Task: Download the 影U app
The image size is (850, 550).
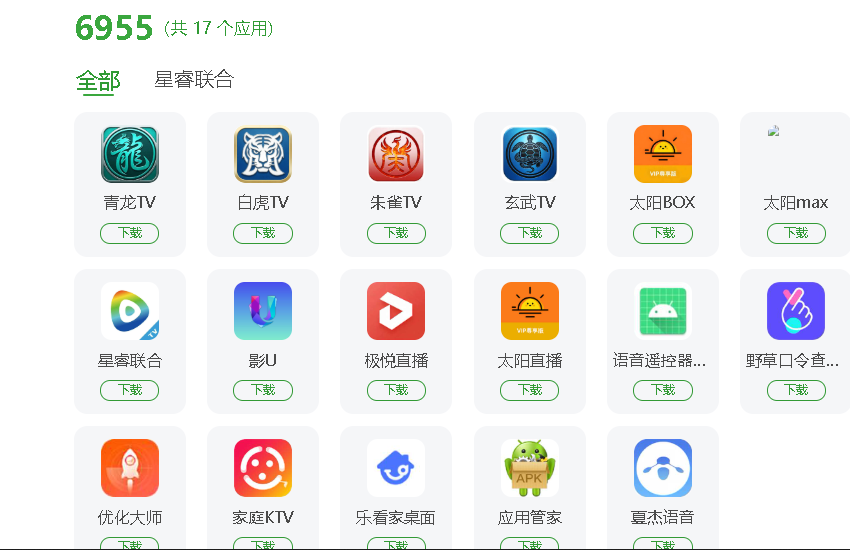Action: tap(263, 390)
